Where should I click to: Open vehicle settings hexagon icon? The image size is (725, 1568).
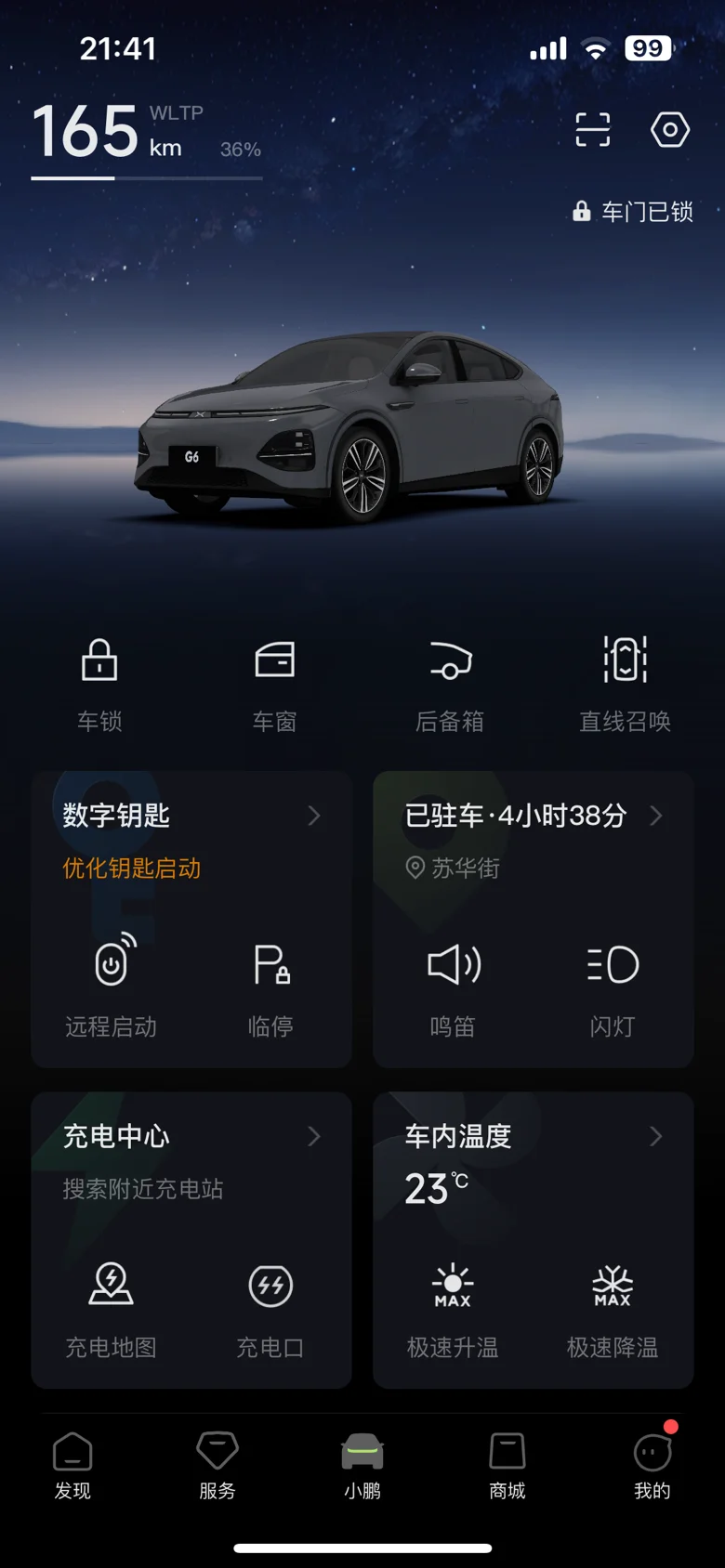click(x=669, y=130)
